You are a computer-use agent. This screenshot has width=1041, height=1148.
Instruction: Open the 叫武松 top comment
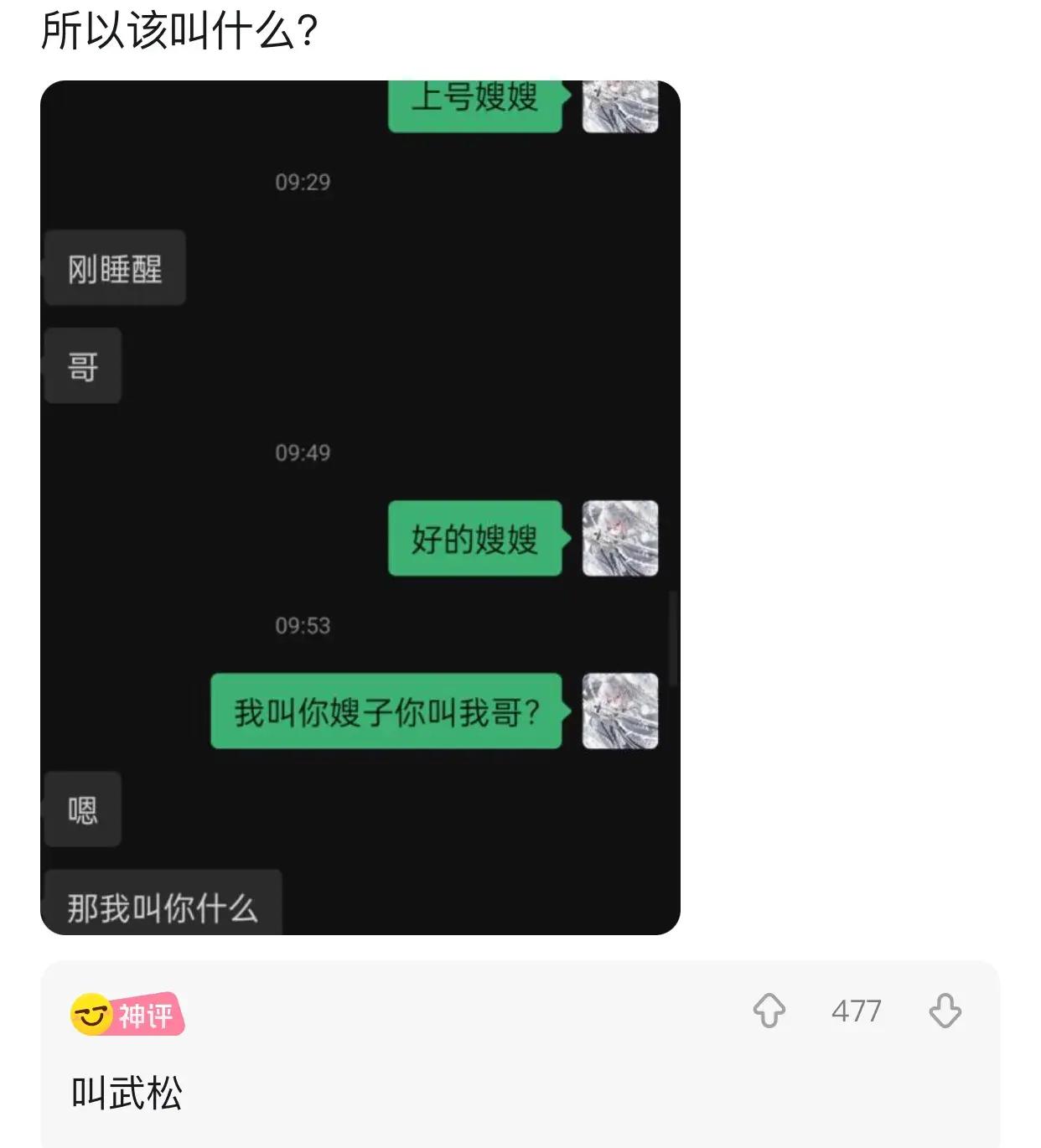pos(127,1093)
